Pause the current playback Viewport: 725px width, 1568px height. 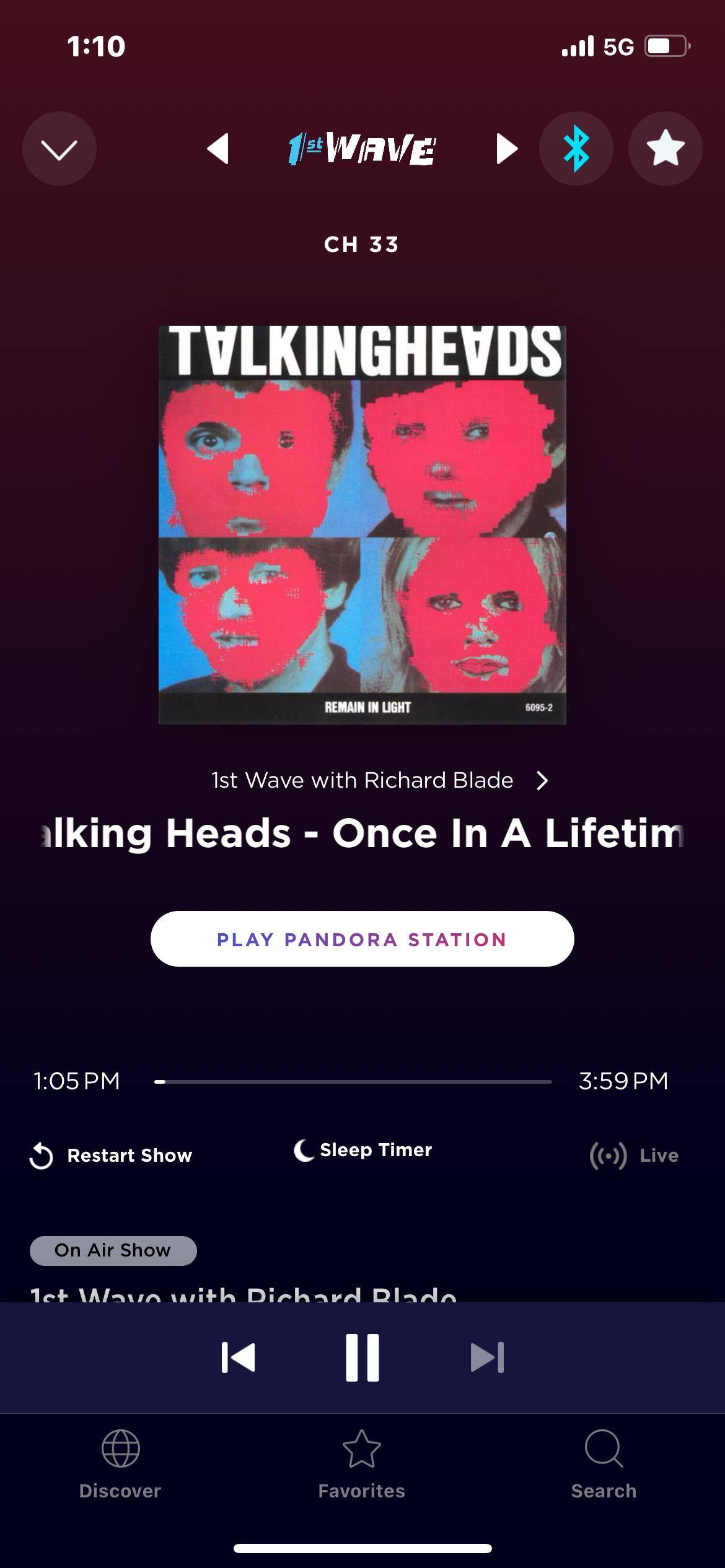(362, 1357)
